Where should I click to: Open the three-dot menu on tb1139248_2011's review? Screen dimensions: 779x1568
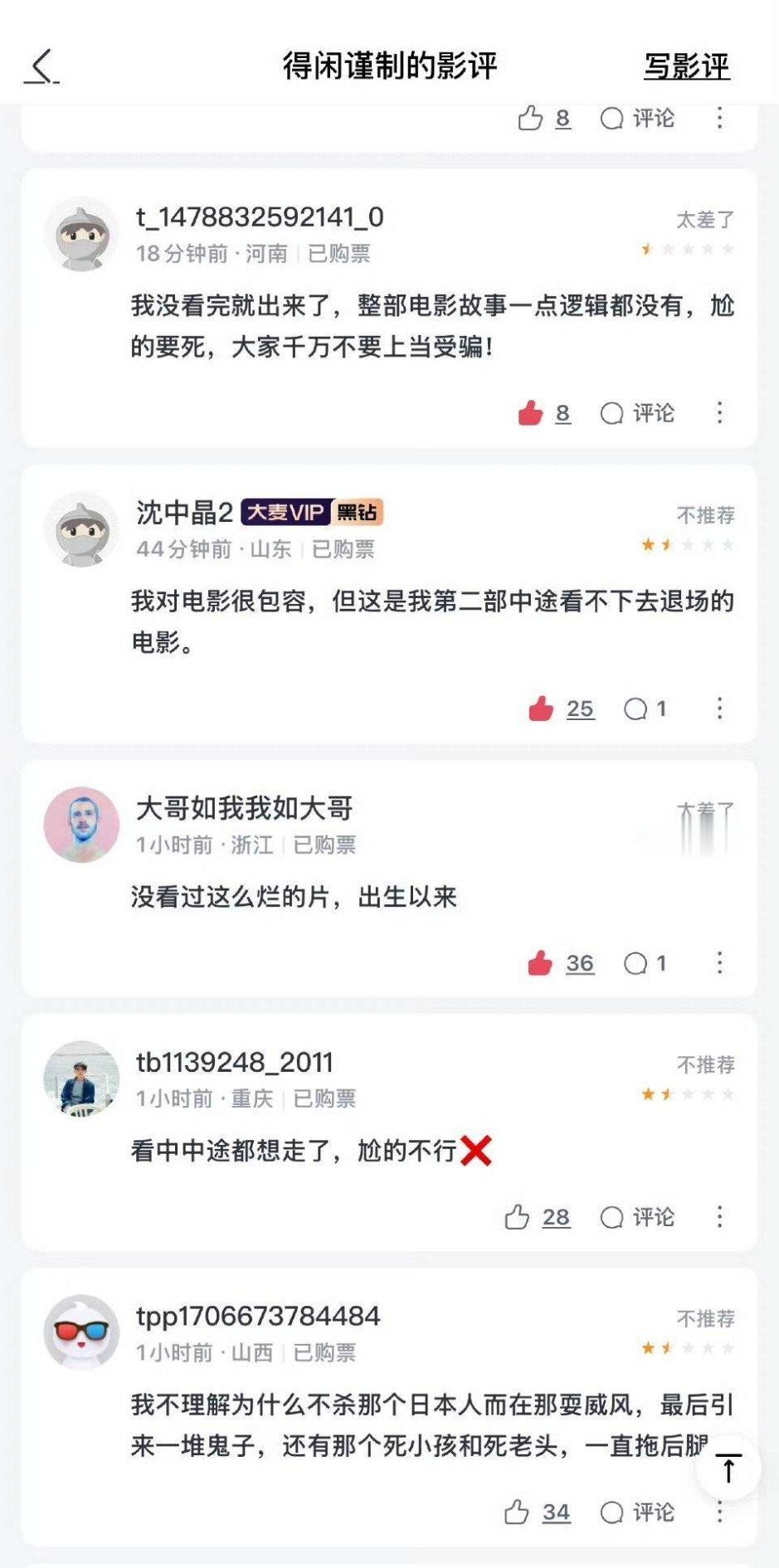pos(718,1217)
